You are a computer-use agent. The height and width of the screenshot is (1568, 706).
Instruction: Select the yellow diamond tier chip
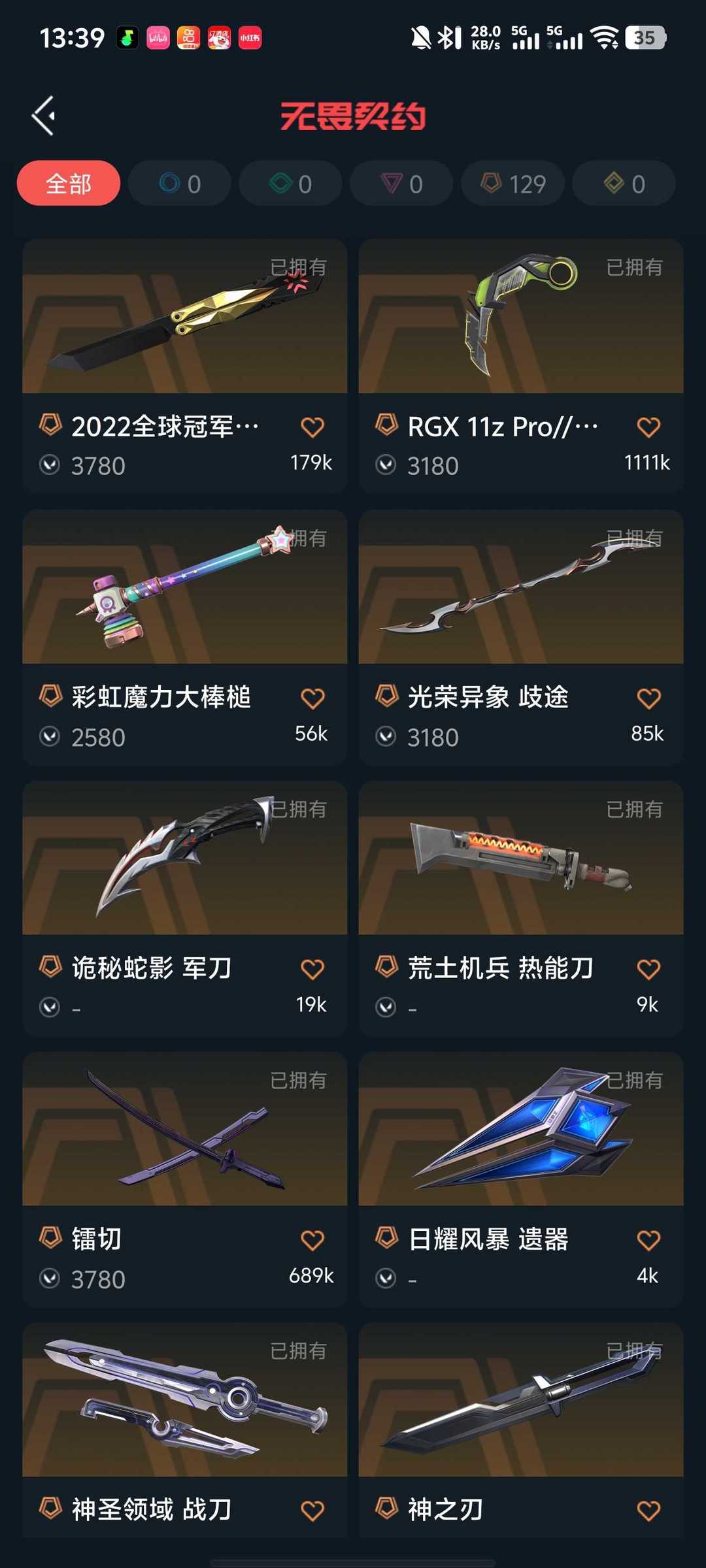(624, 184)
